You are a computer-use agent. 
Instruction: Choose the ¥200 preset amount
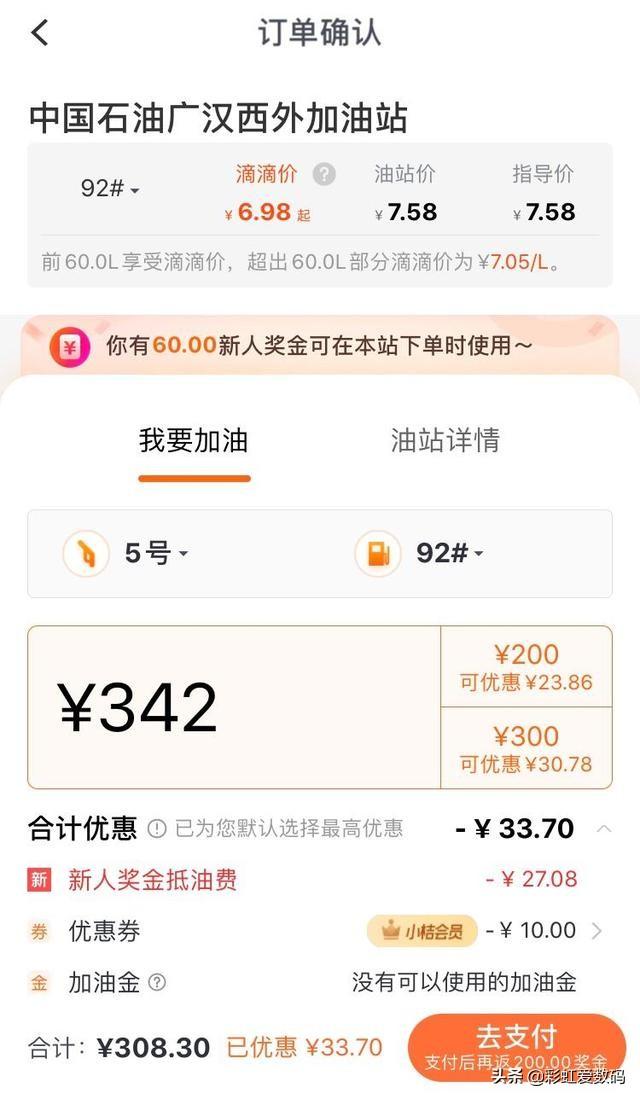pos(526,667)
